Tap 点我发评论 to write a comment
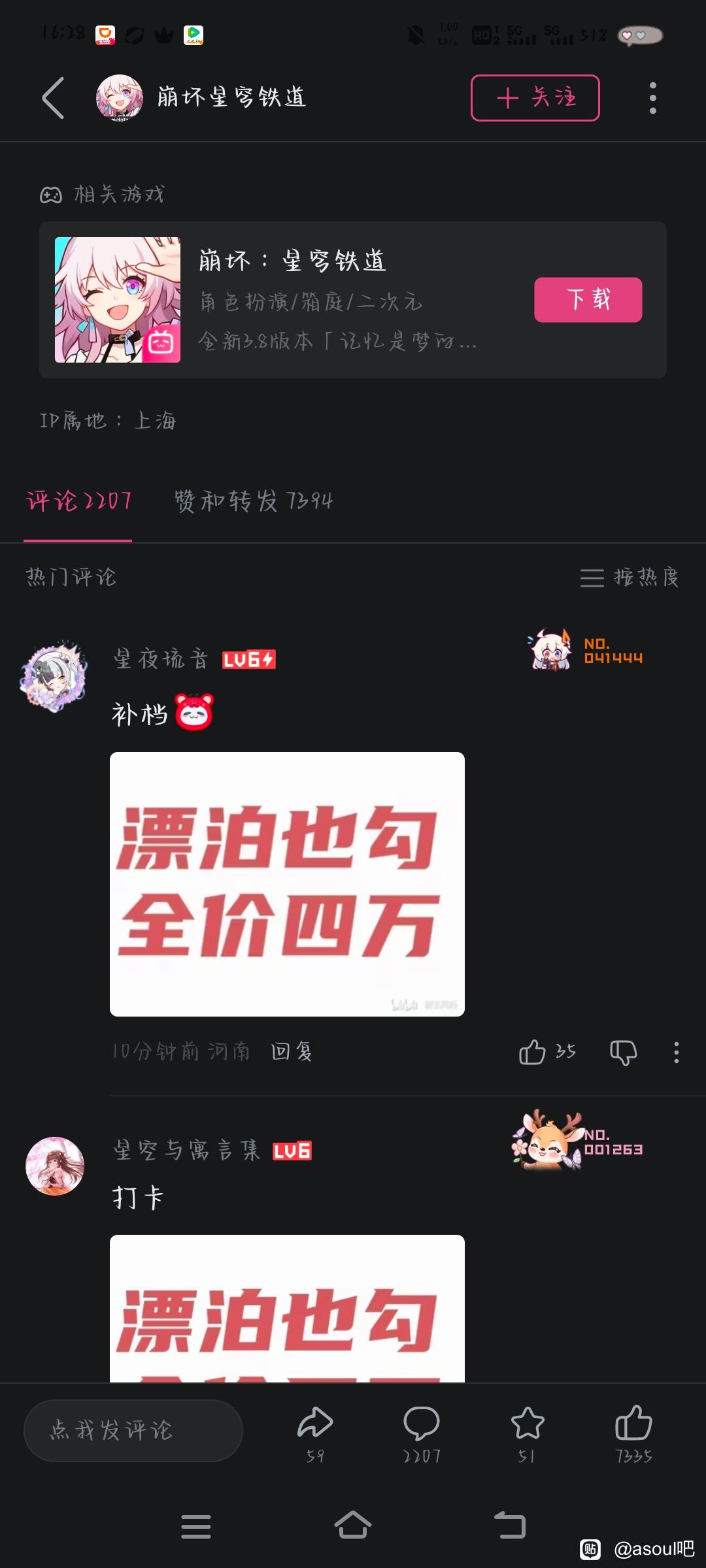Image resolution: width=706 pixels, height=1568 pixels. pyautogui.click(x=133, y=1431)
